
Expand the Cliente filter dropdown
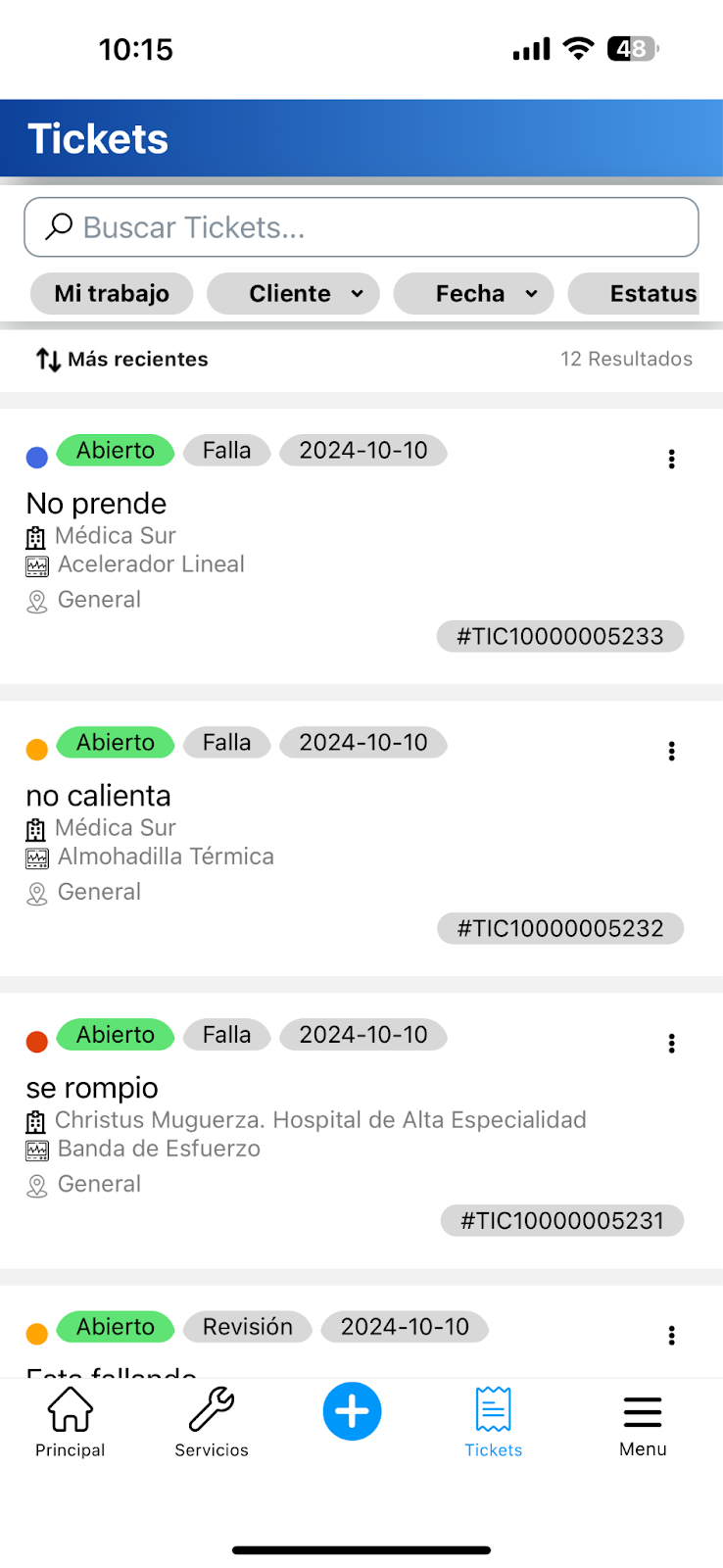tap(293, 294)
